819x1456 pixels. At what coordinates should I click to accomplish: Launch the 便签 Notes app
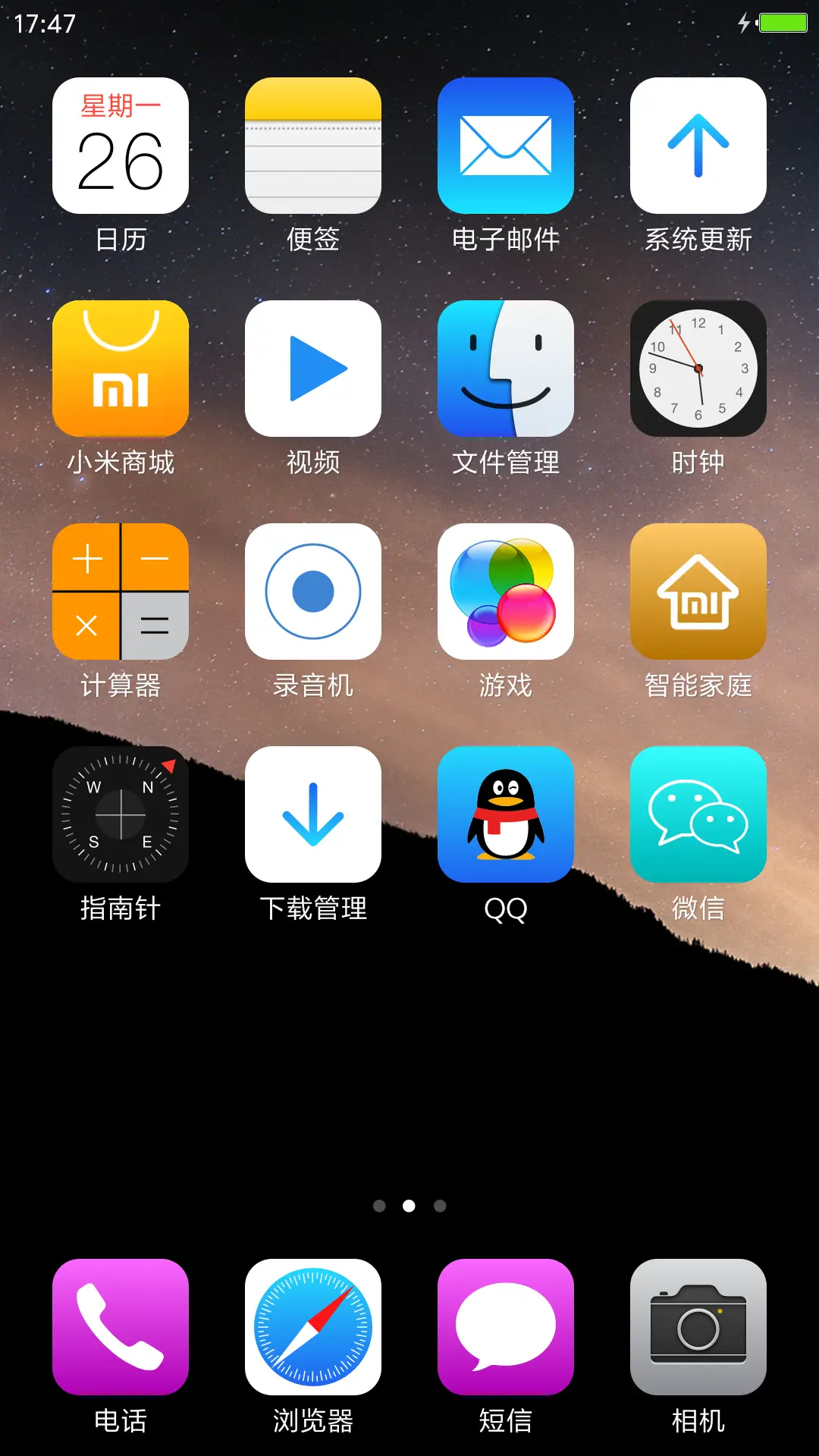point(312,146)
